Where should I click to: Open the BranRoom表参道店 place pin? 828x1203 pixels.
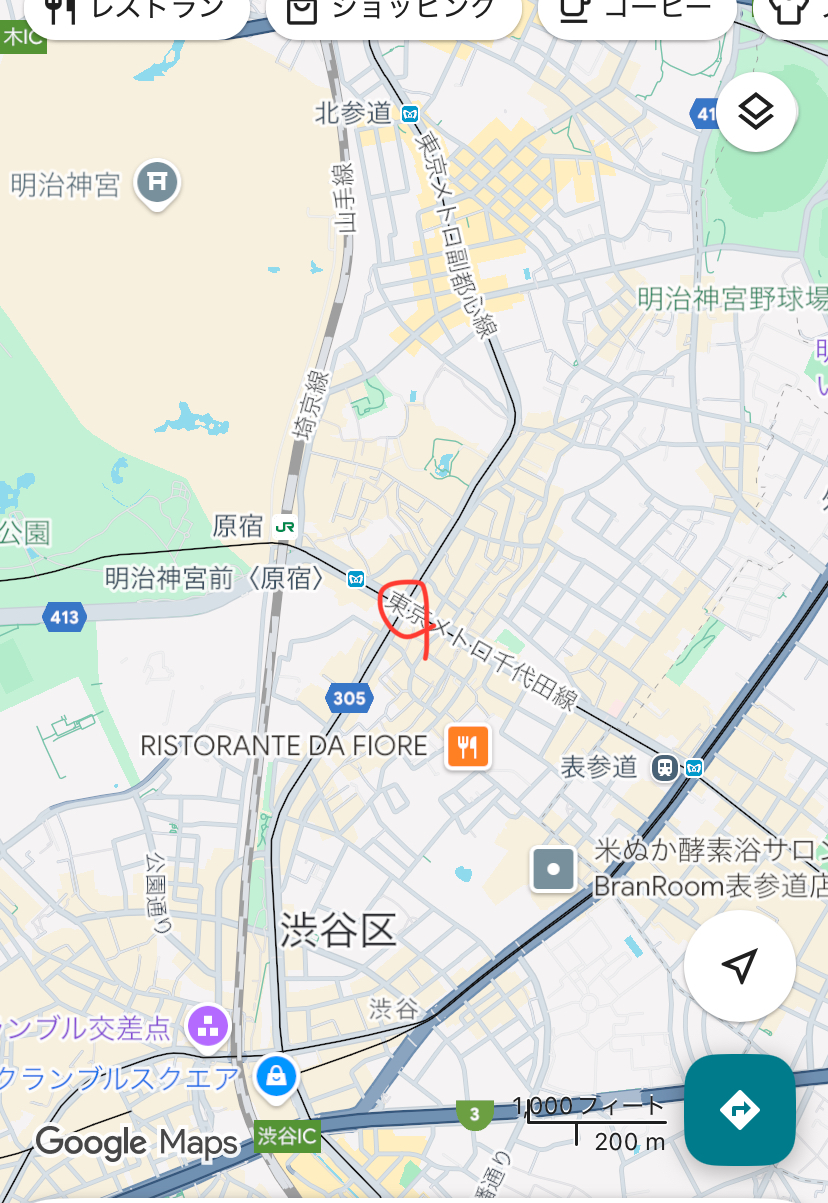tap(553, 868)
